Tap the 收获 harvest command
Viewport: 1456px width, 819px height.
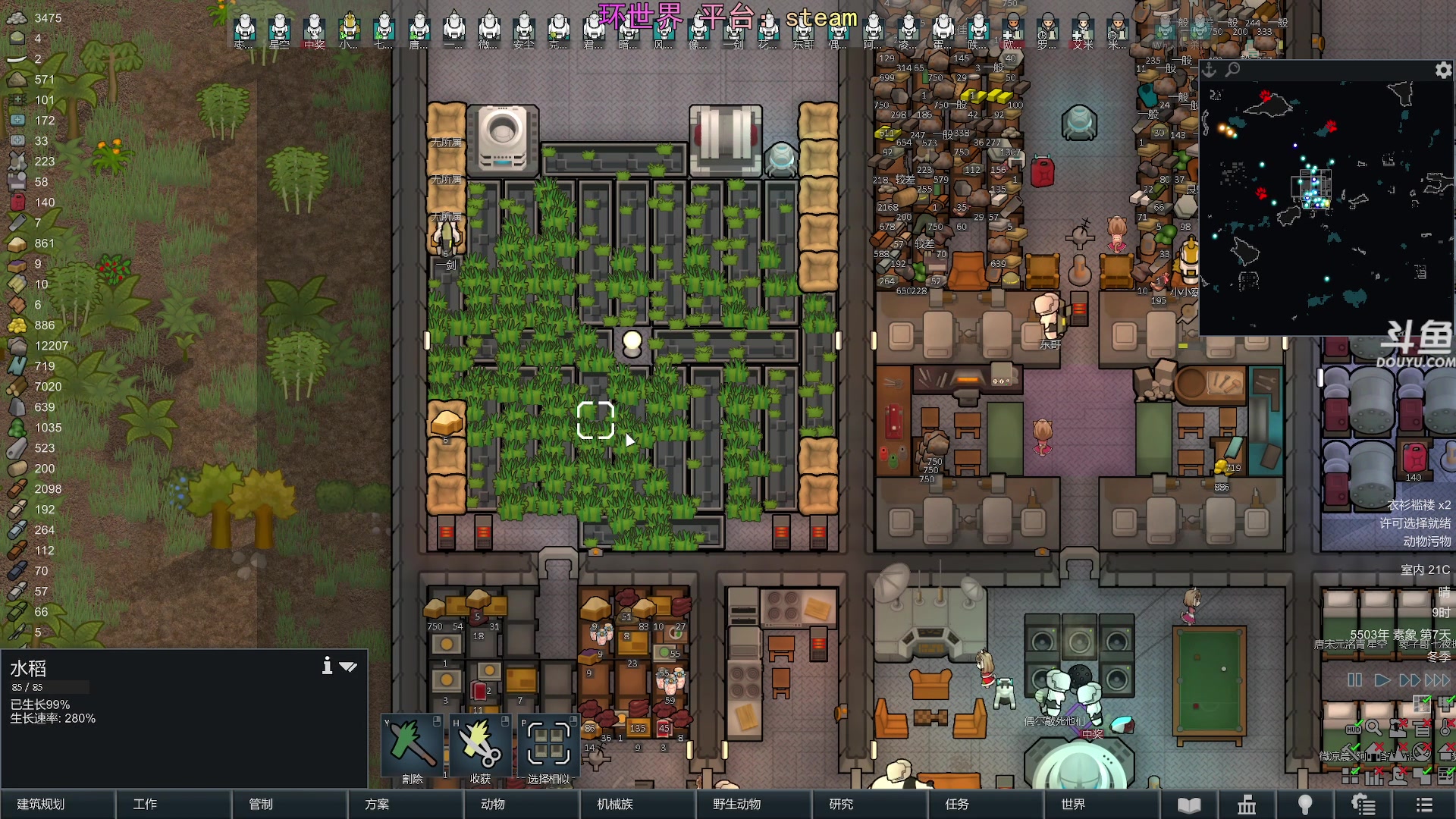click(481, 747)
